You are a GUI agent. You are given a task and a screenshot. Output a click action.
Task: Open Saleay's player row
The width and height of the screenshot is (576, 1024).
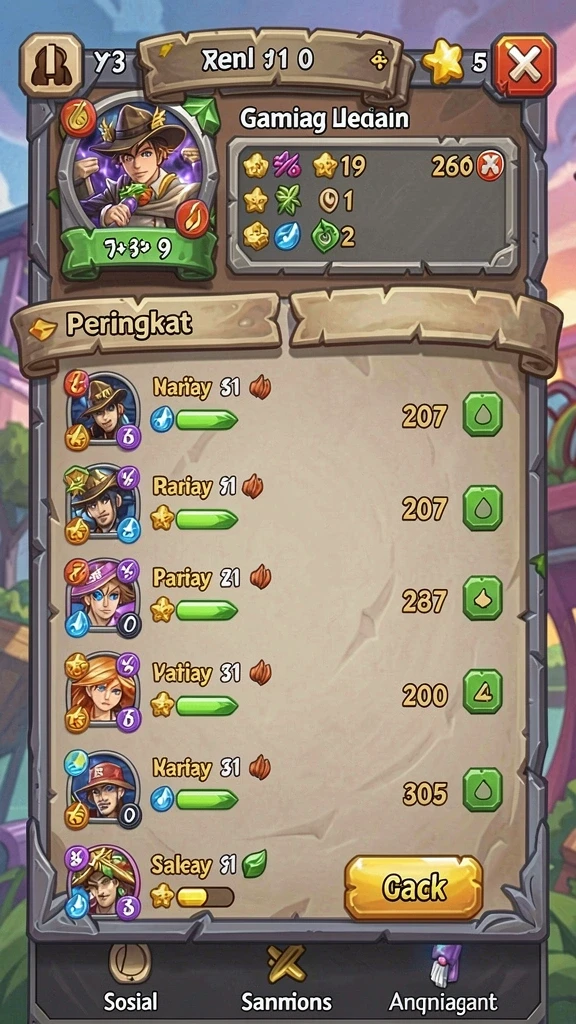pyautogui.click(x=202, y=882)
